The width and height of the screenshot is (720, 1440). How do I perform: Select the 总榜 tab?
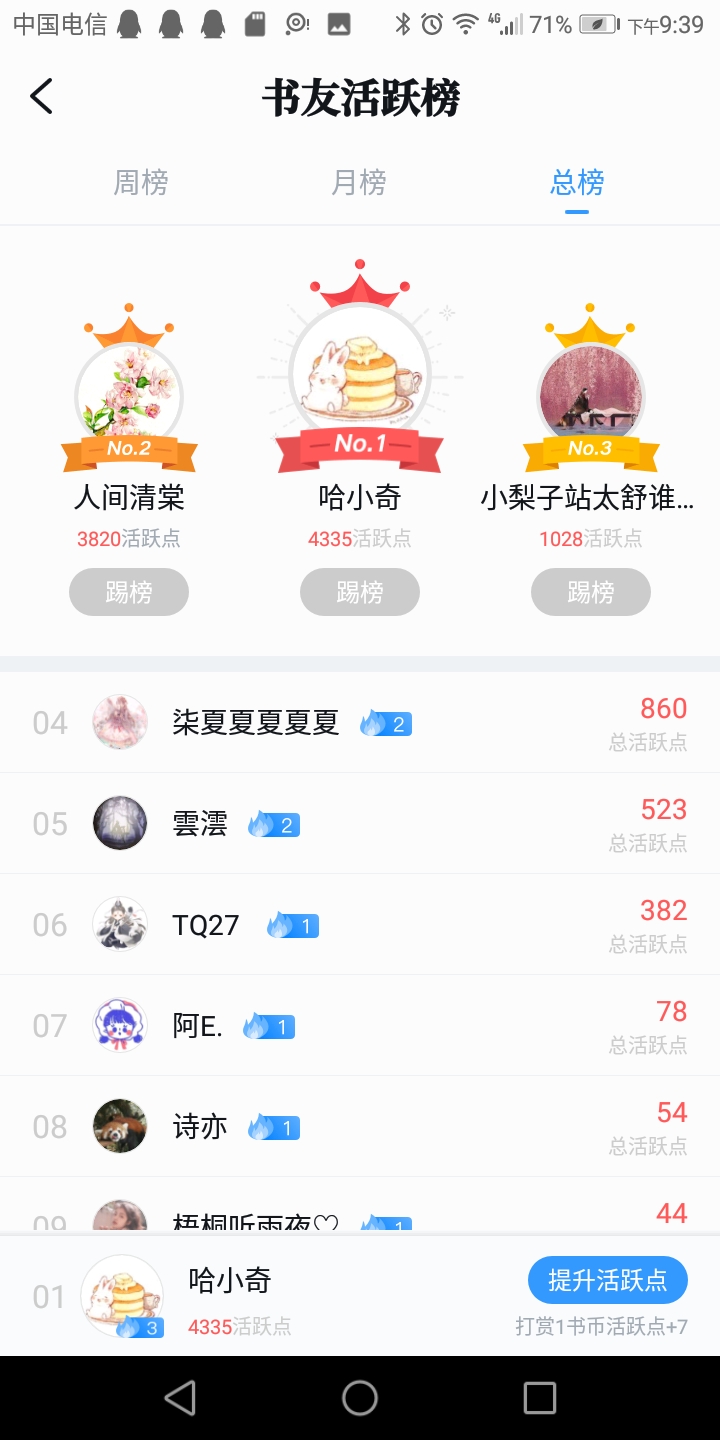(577, 183)
